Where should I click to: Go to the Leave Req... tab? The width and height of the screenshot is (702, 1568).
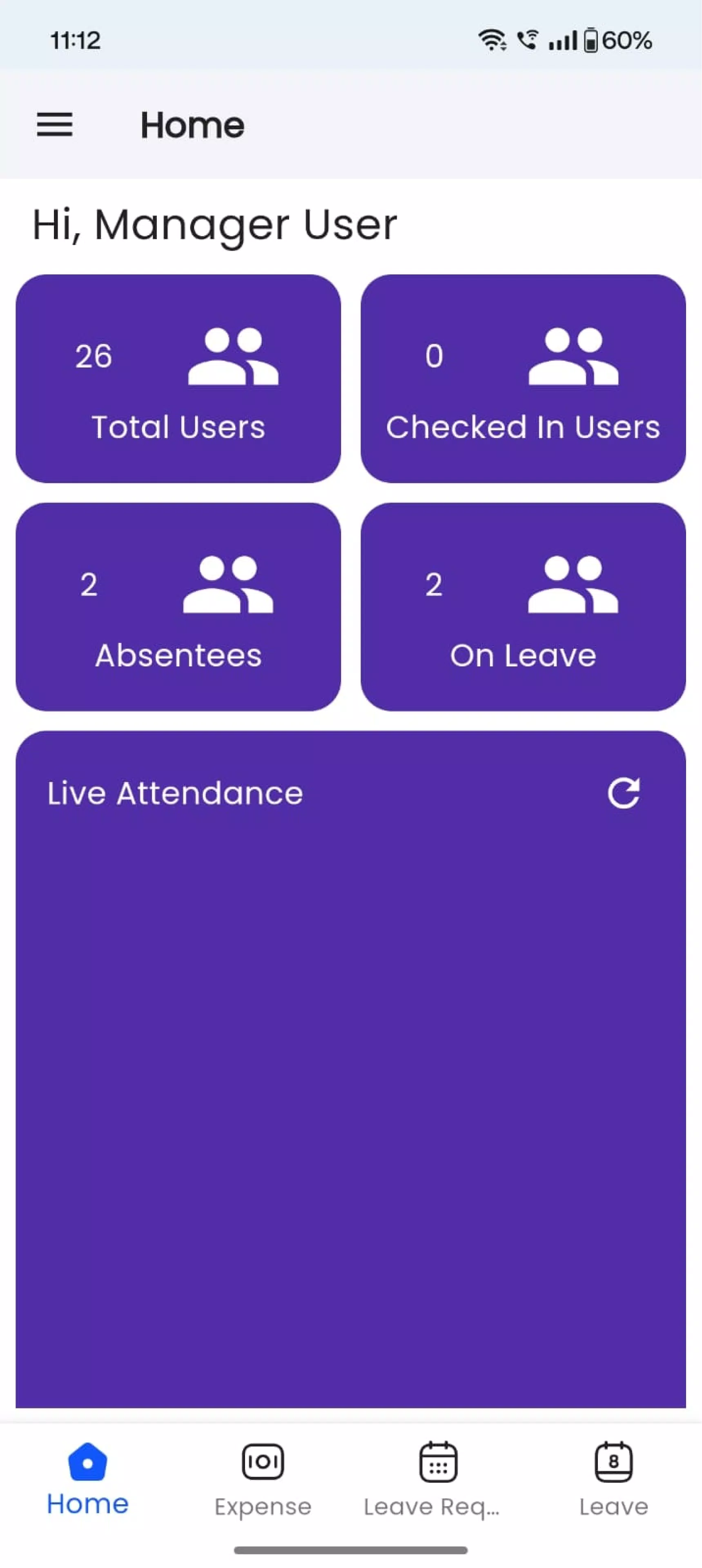coord(438,1480)
